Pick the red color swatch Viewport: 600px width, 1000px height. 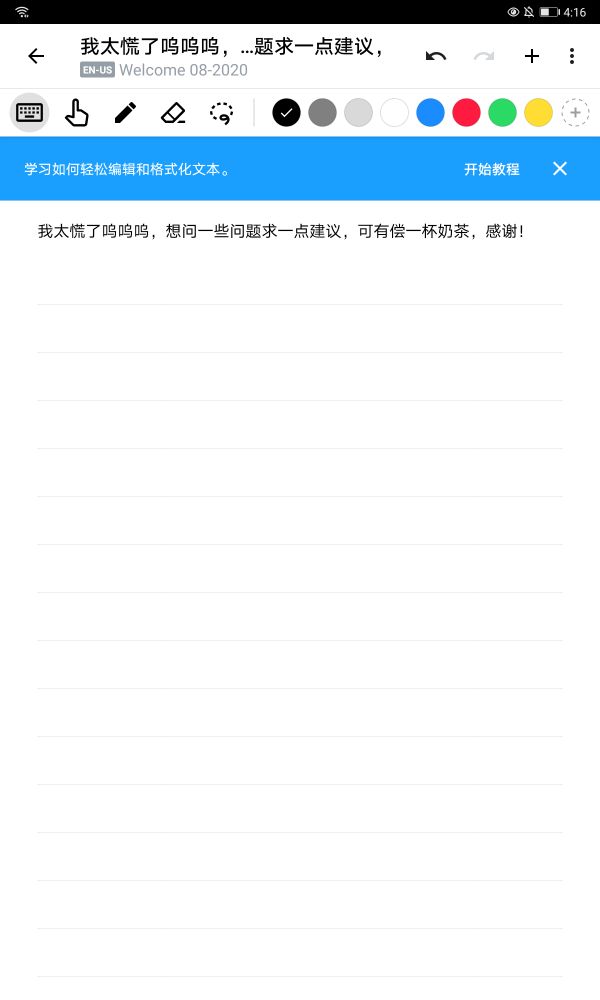467,113
